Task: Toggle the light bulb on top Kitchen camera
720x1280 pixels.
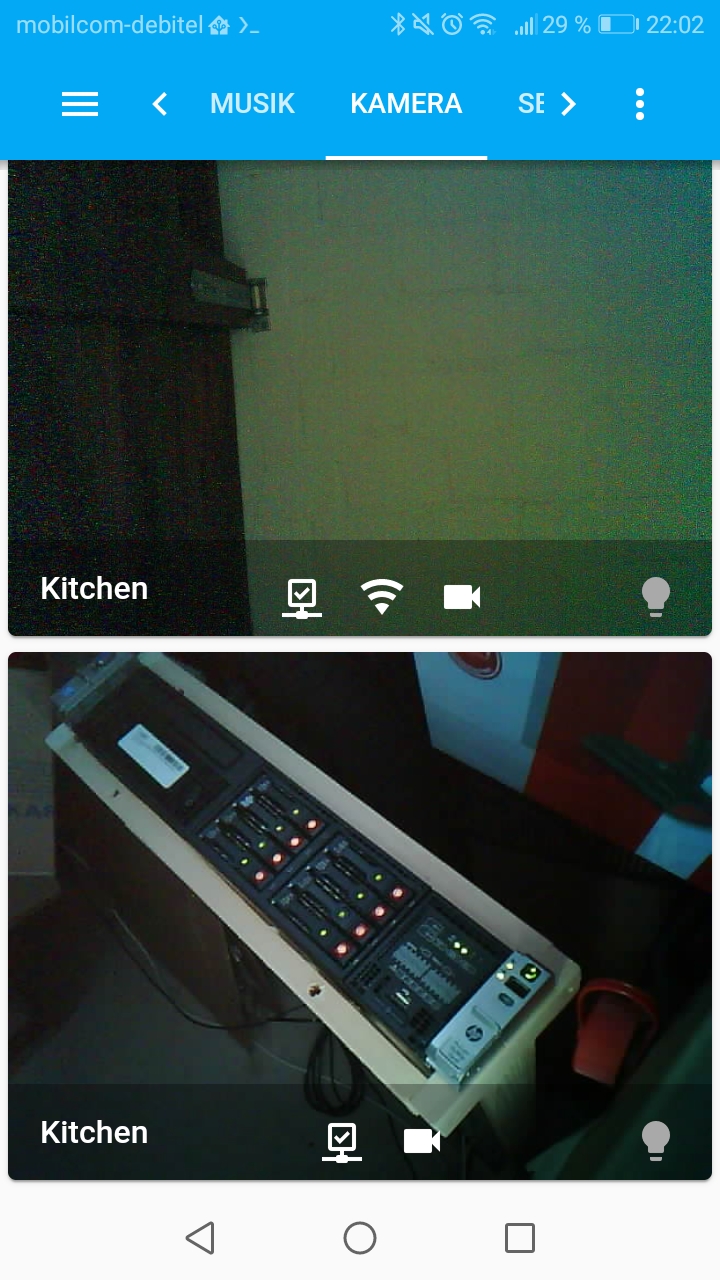Action: pyautogui.click(x=655, y=597)
